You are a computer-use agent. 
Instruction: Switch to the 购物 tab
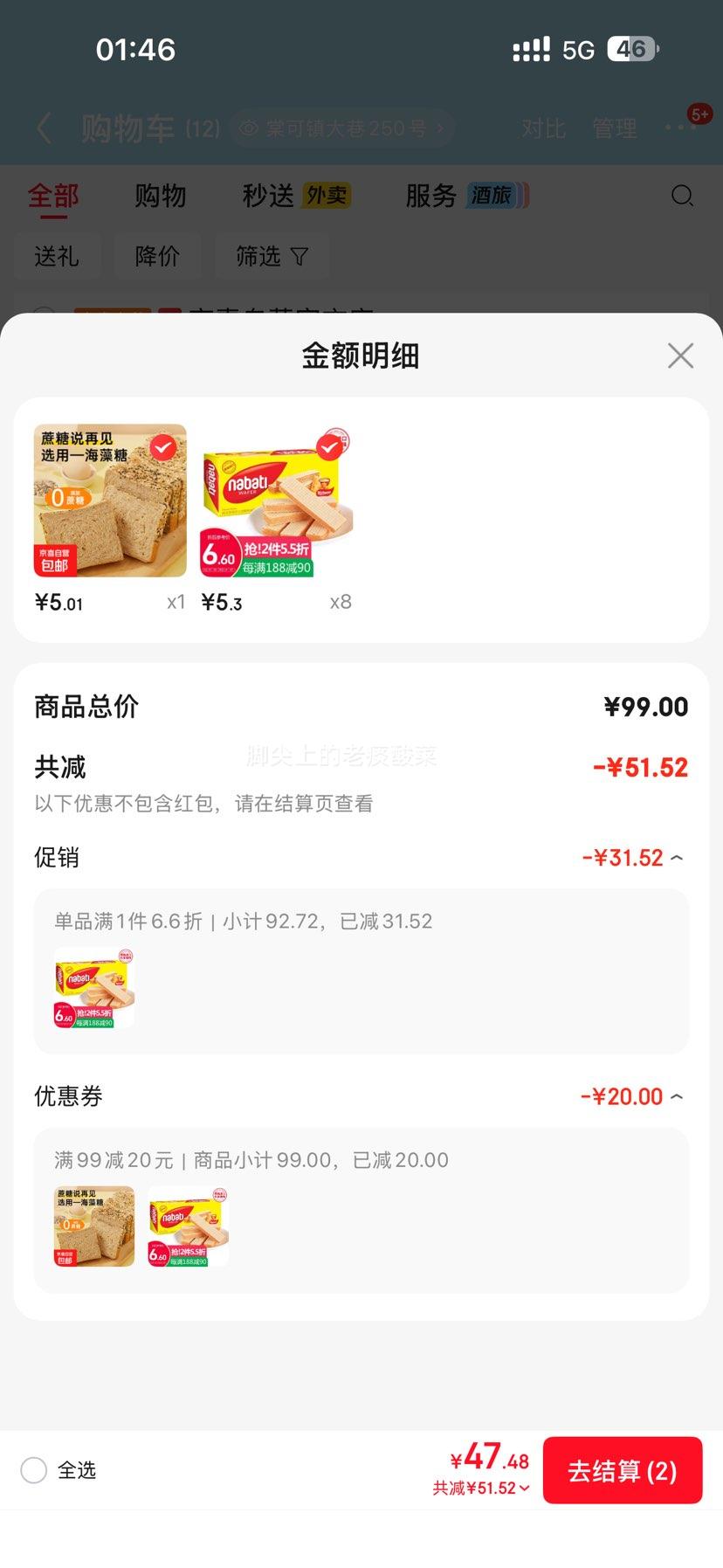(x=161, y=196)
